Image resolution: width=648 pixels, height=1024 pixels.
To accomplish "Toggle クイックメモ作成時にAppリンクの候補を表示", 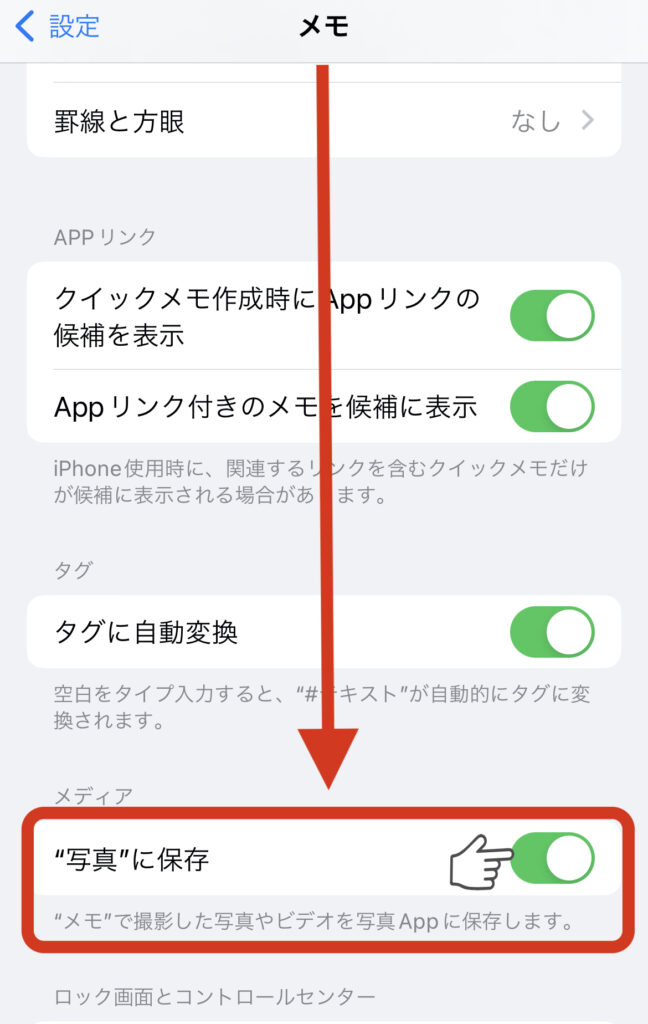I will click(x=552, y=316).
